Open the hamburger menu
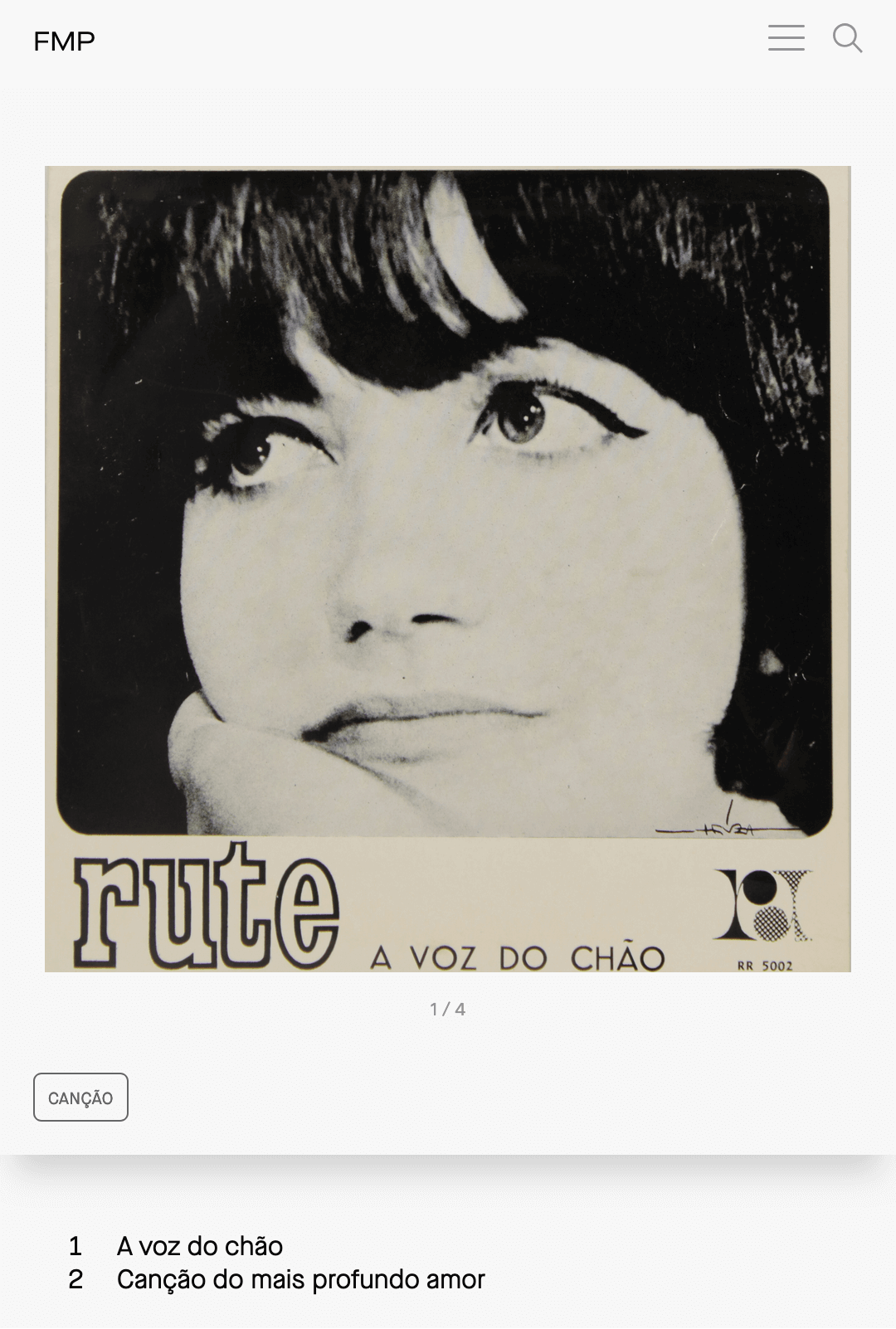This screenshot has width=896, height=1329. coord(786,38)
